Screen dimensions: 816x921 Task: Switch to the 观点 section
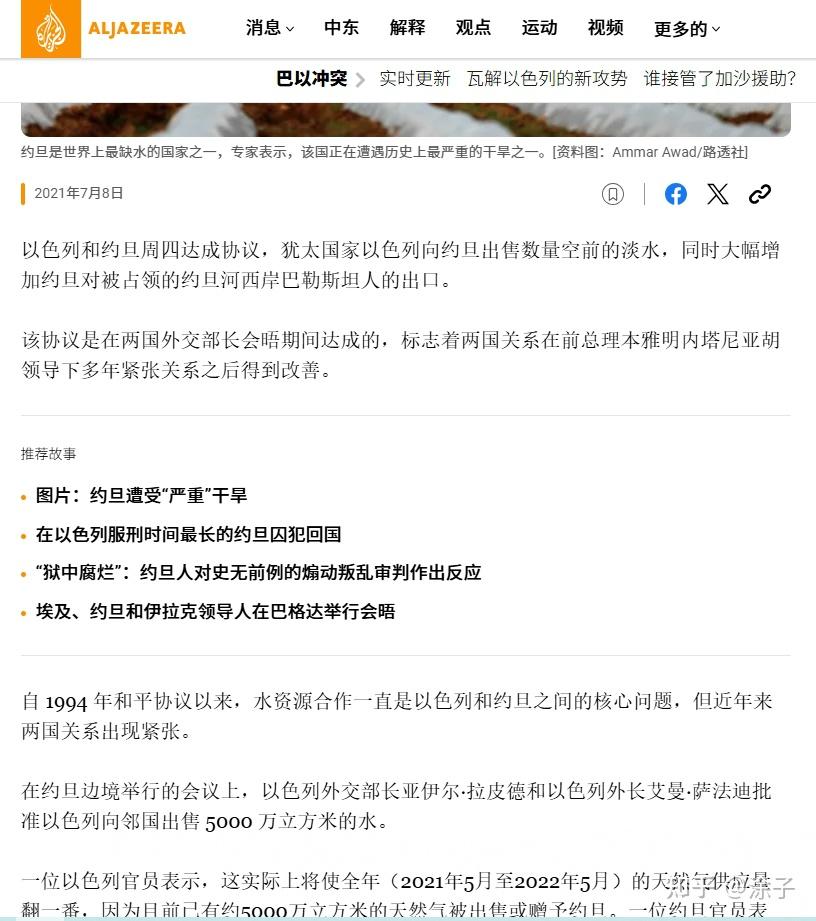[473, 28]
